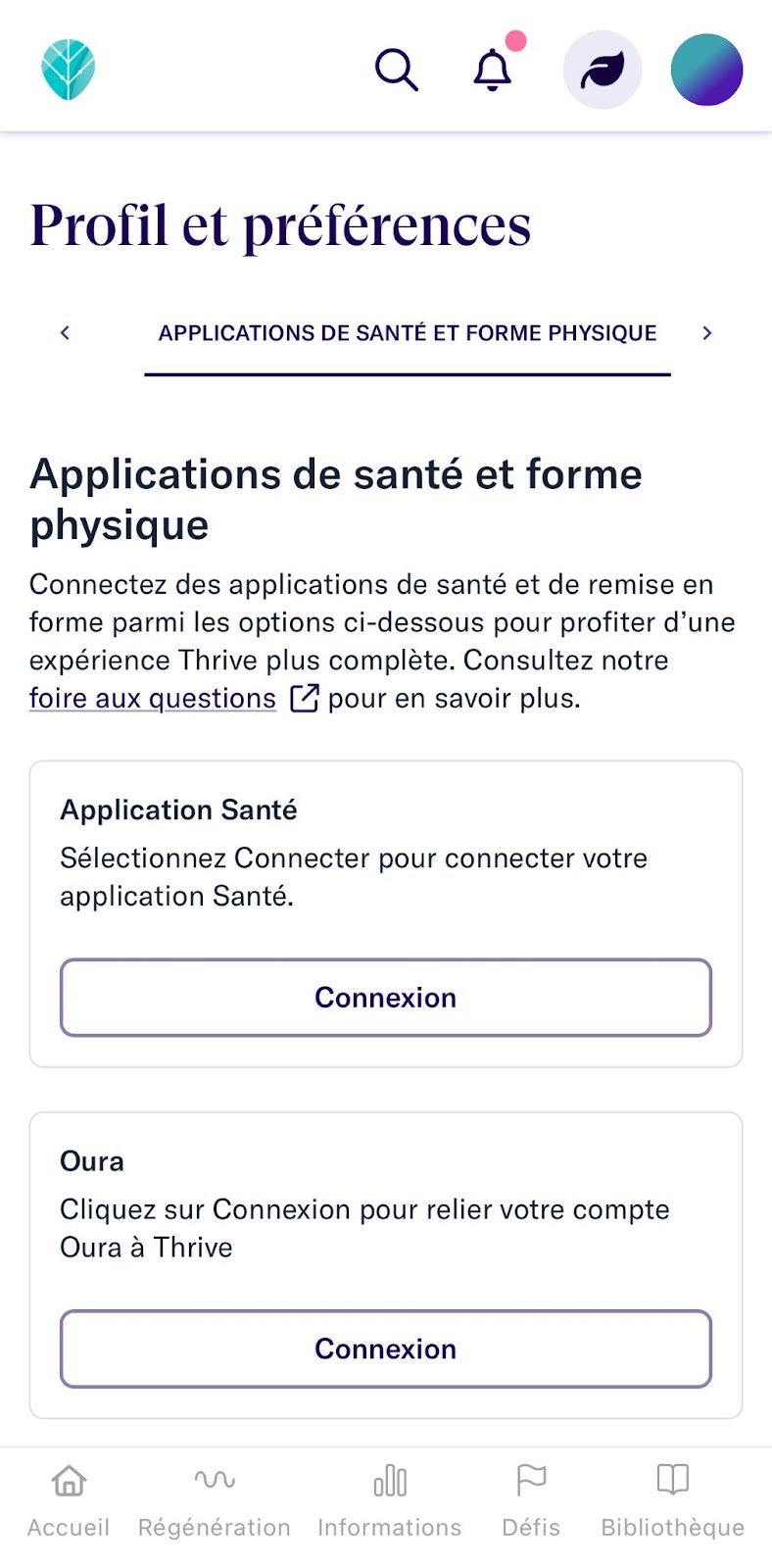
Task: Select Applications de santé et forme physique tab
Action: 408,334
